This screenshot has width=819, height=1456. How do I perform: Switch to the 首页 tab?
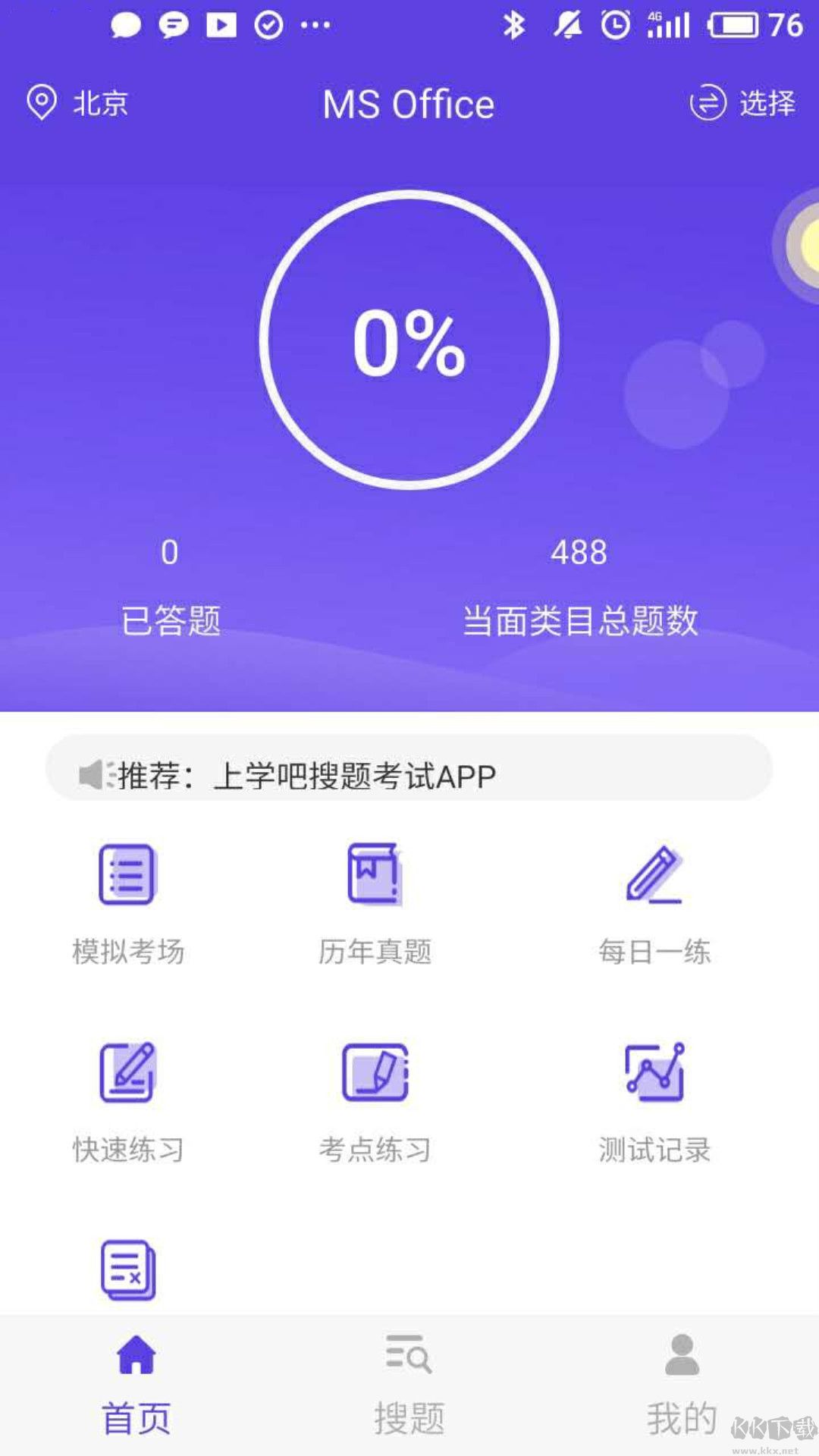[136, 1386]
